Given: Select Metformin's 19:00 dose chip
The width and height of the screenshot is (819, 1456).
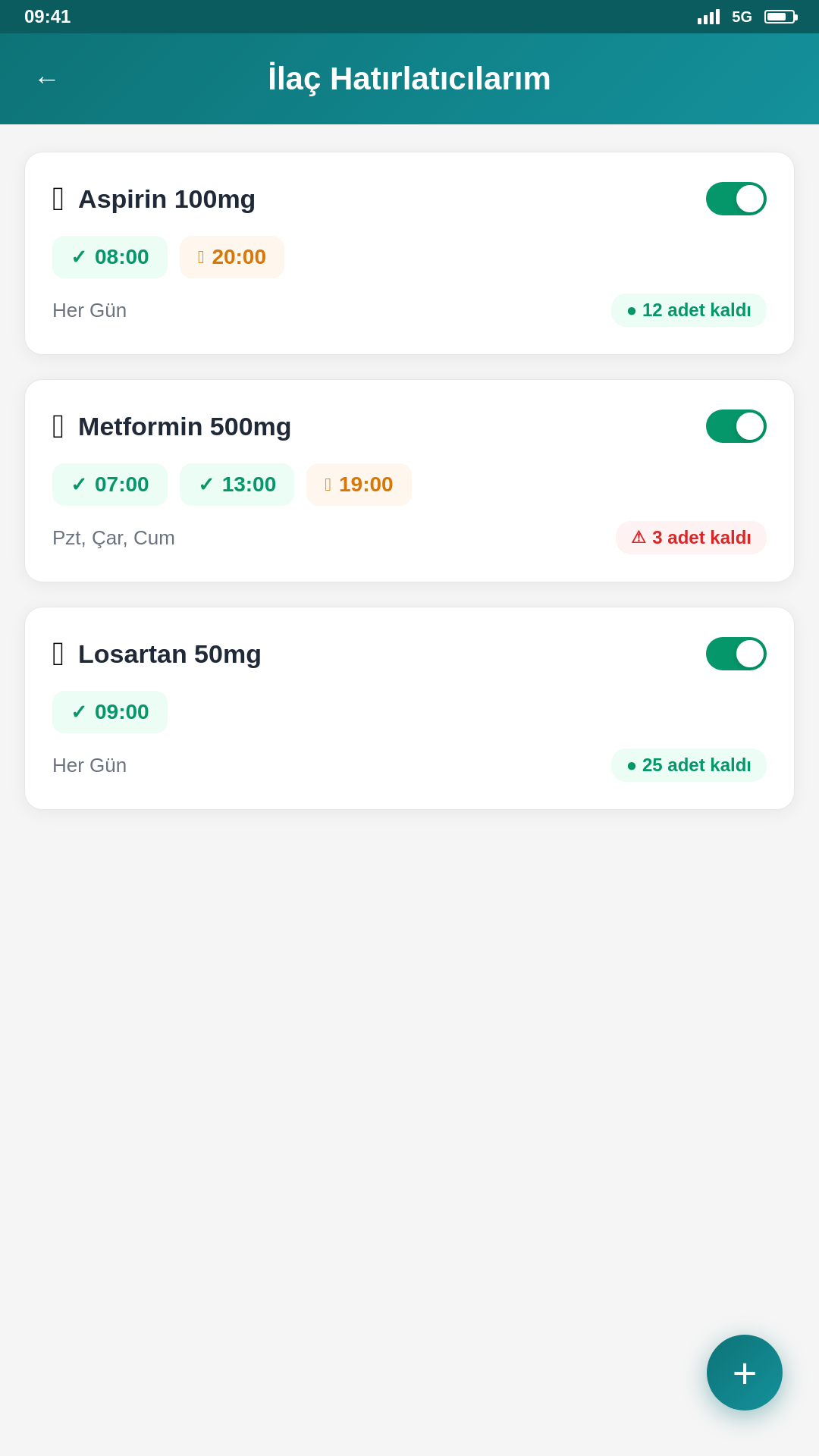Looking at the screenshot, I should [x=359, y=485].
